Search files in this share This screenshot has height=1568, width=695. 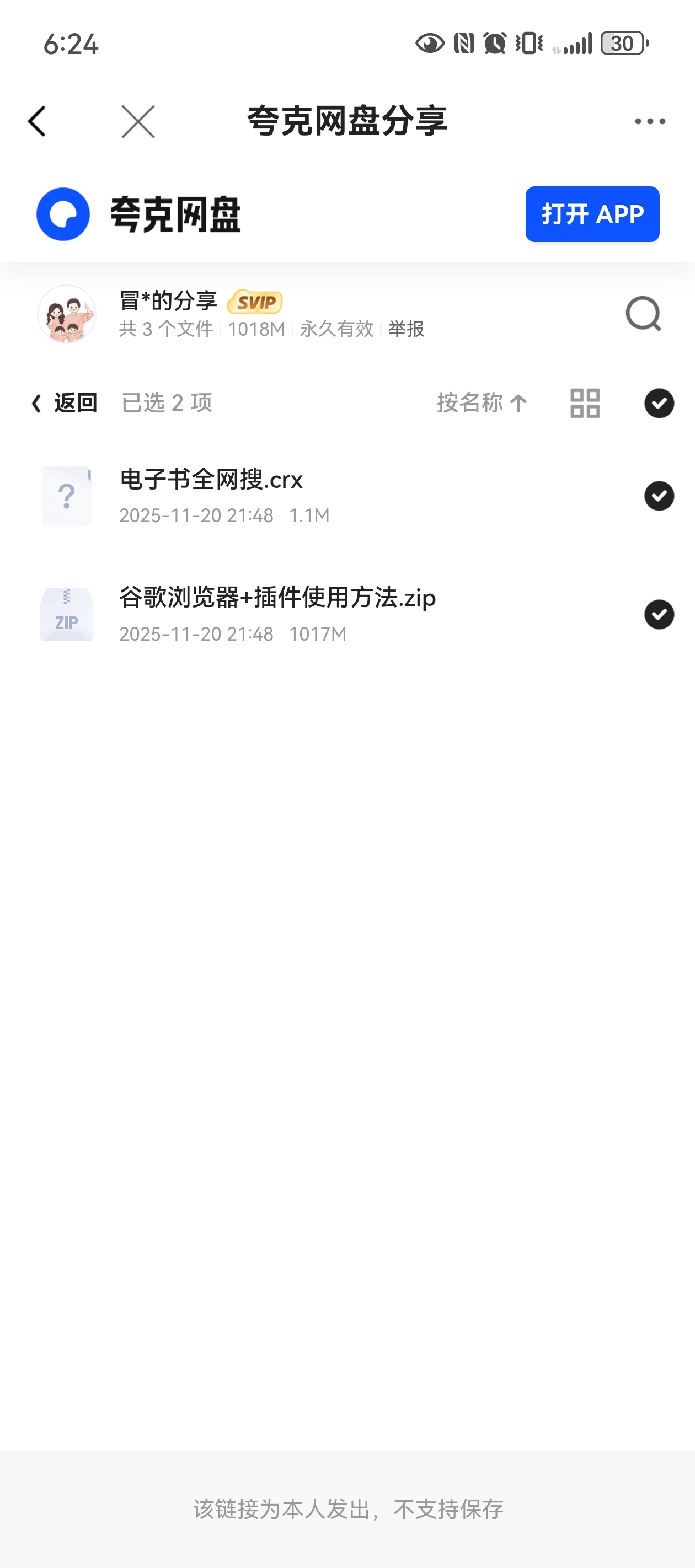[x=643, y=314]
